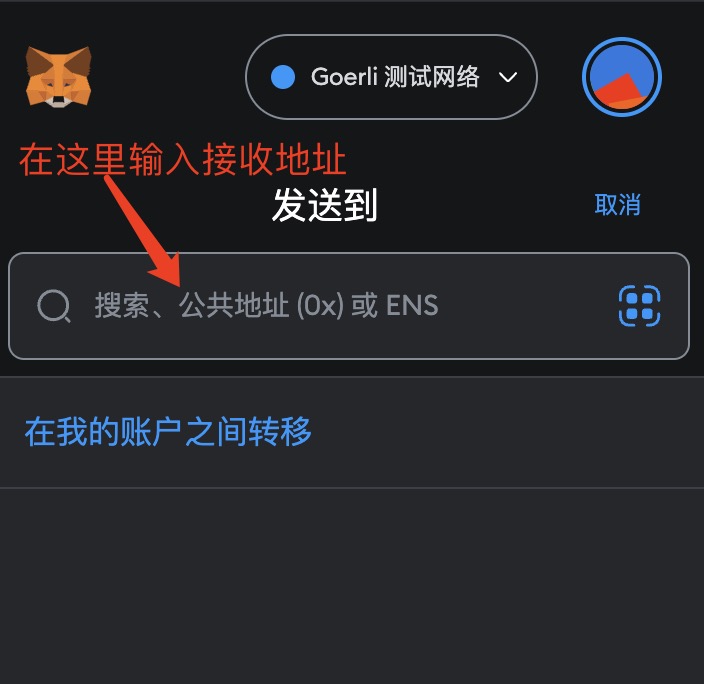704x684 pixels.
Task: Select 在我的账户之间转移 link
Action: [168, 432]
